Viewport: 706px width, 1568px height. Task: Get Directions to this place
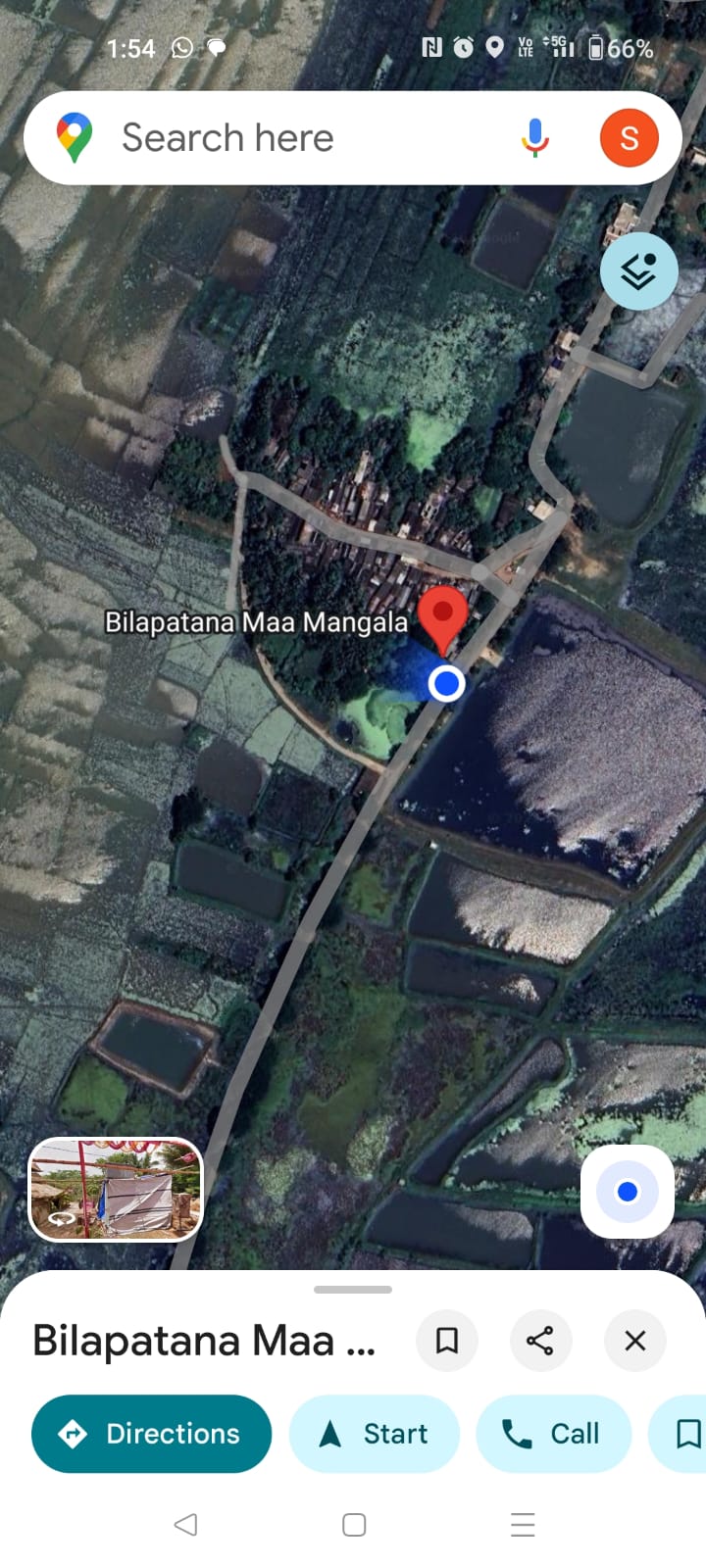(x=151, y=1434)
